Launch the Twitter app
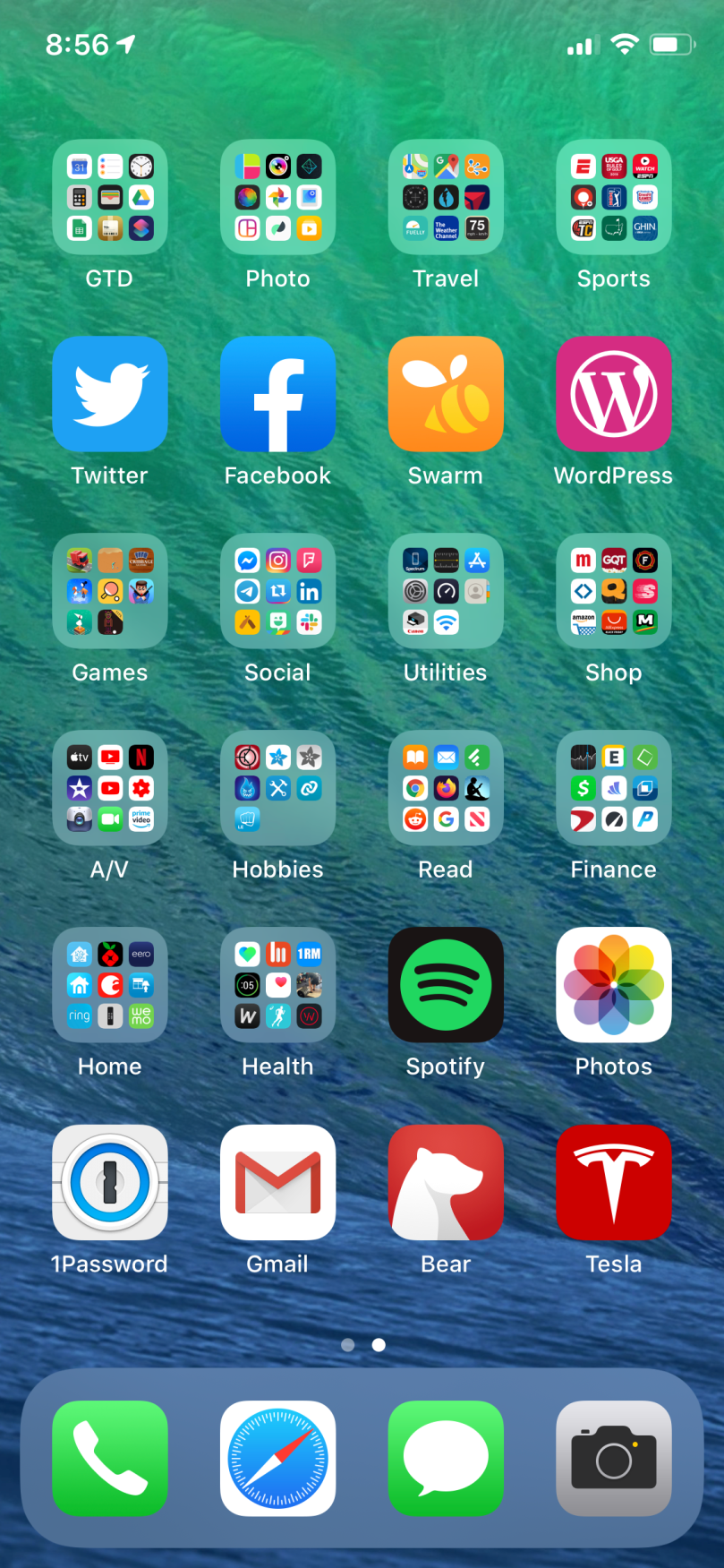The image size is (724, 1568). [109, 394]
